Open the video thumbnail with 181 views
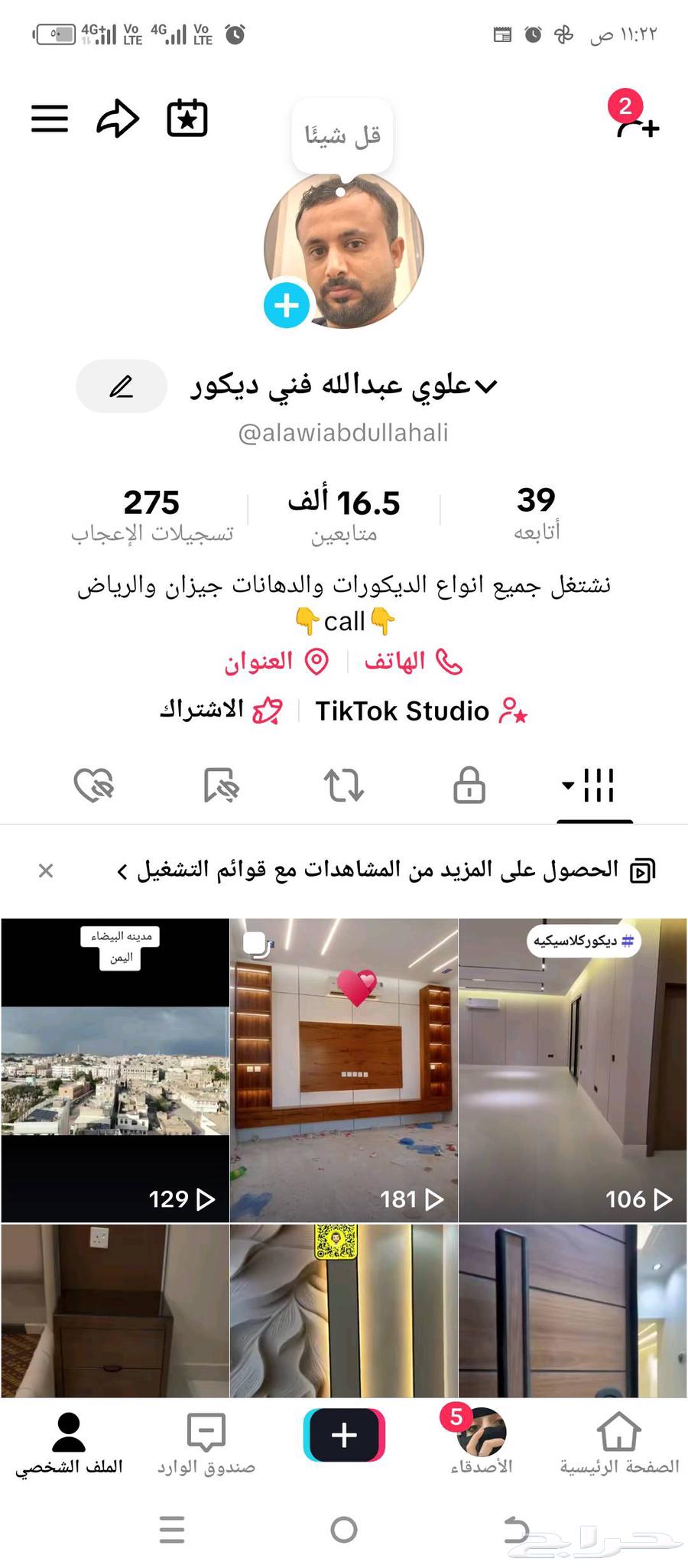The width and height of the screenshot is (688, 1568). (x=344, y=1071)
